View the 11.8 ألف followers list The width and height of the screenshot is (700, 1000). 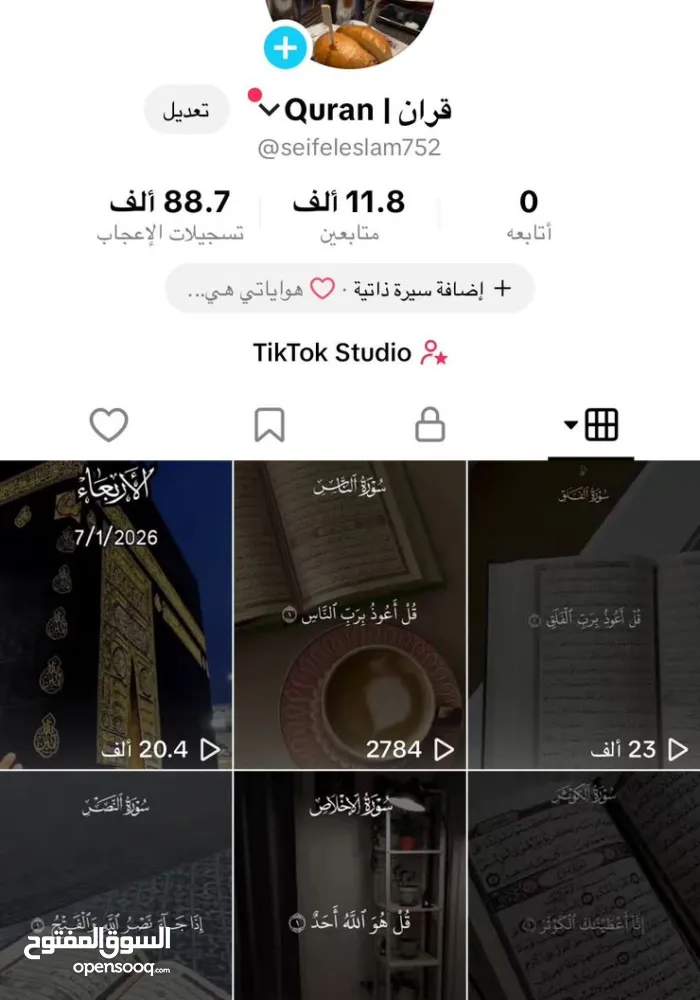pos(349,216)
